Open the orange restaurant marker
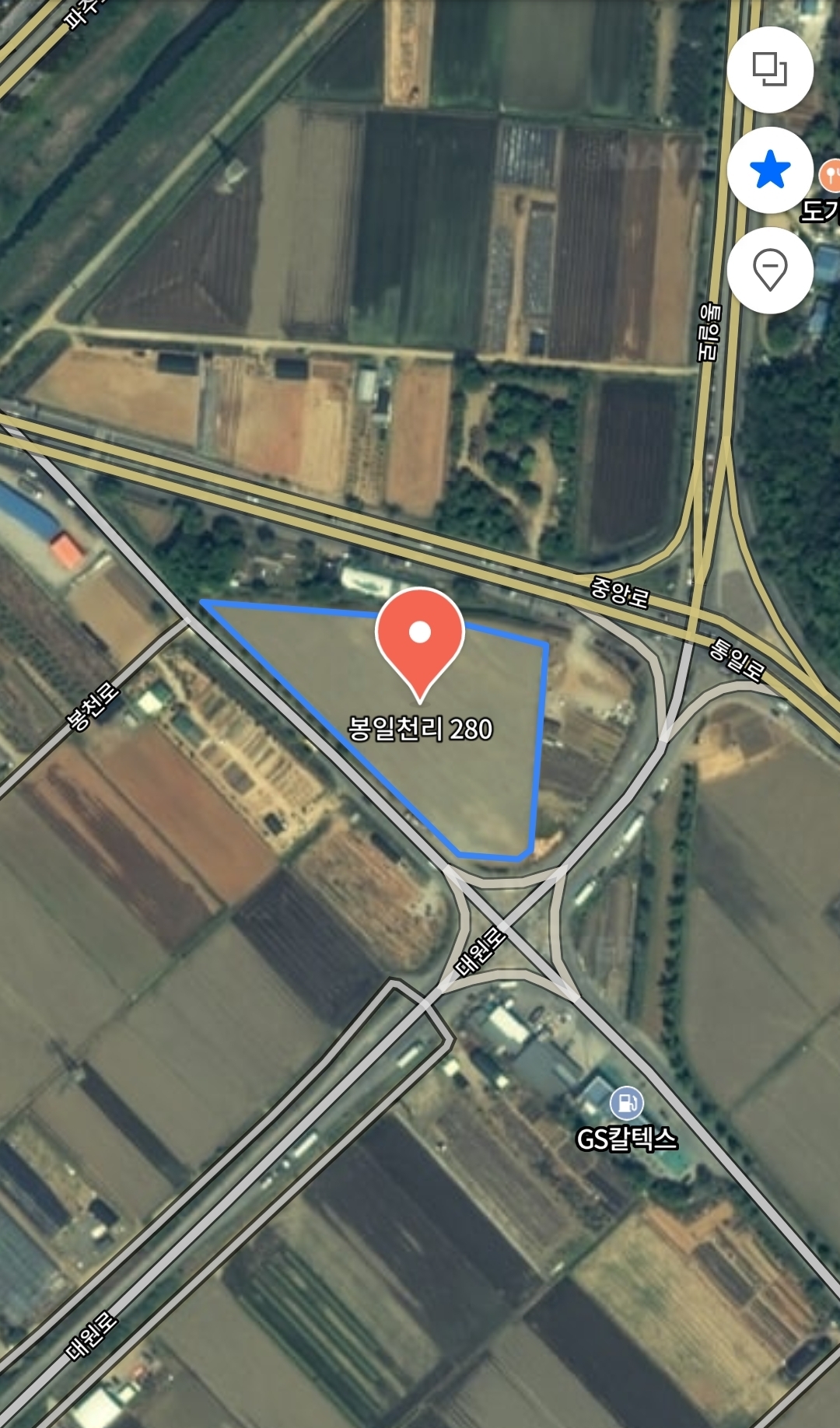The image size is (840, 1428). (831, 175)
